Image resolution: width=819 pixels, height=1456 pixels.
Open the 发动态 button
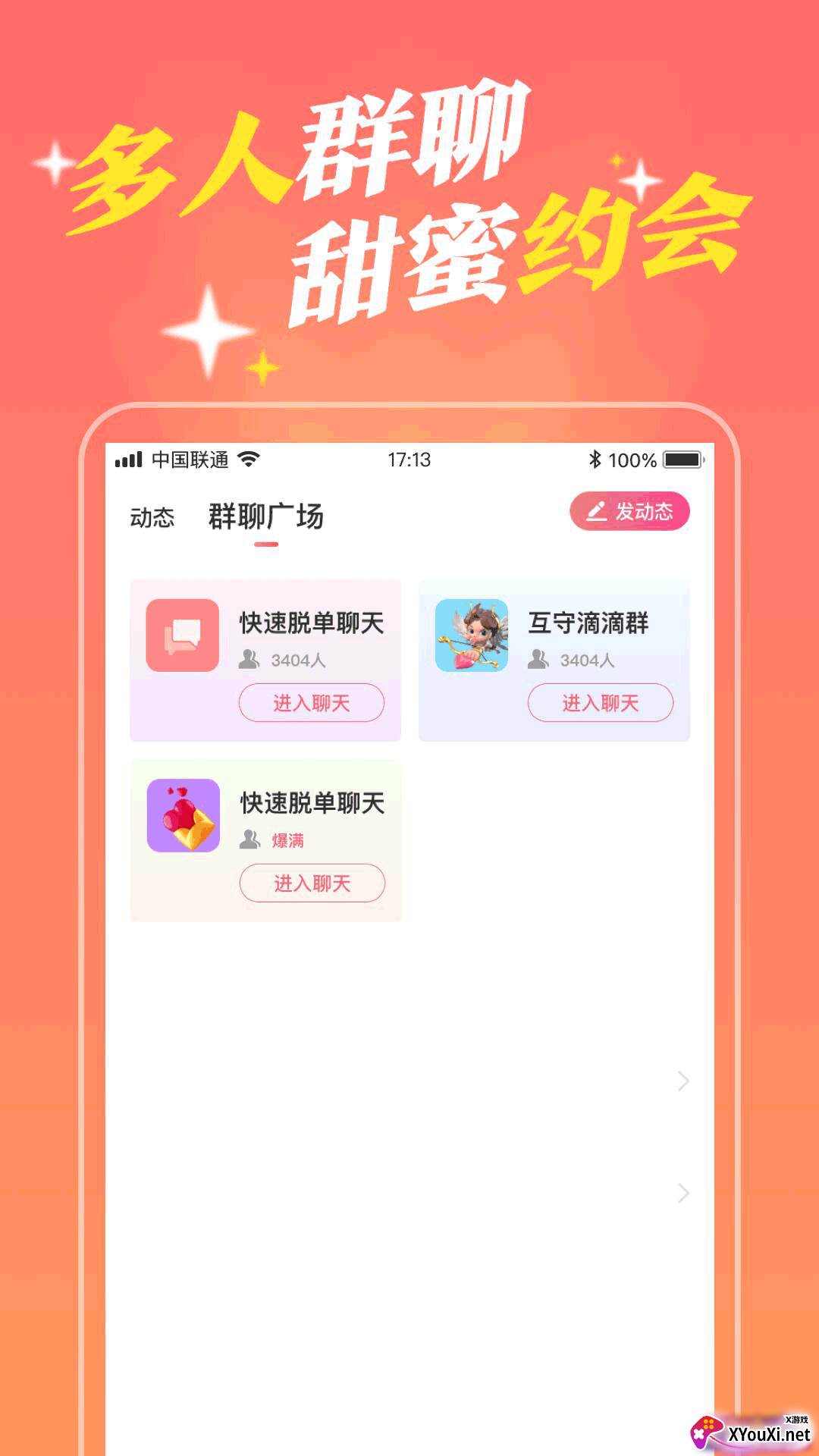[630, 511]
